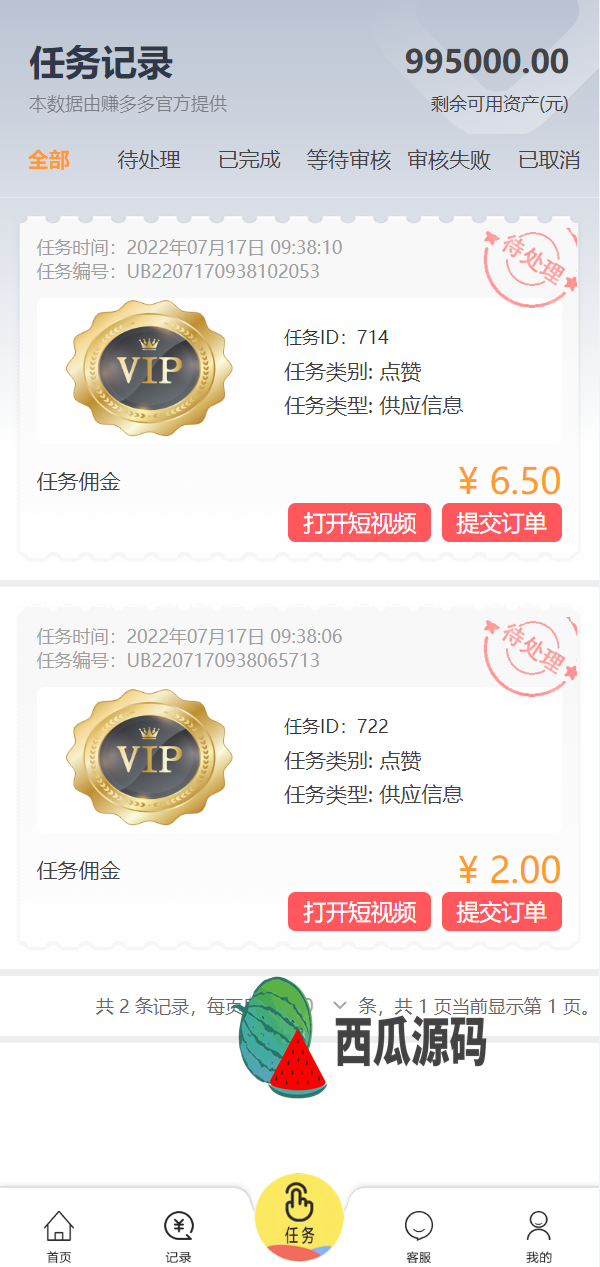Open the task card with ID 714
The image size is (600, 1267).
click(x=299, y=372)
